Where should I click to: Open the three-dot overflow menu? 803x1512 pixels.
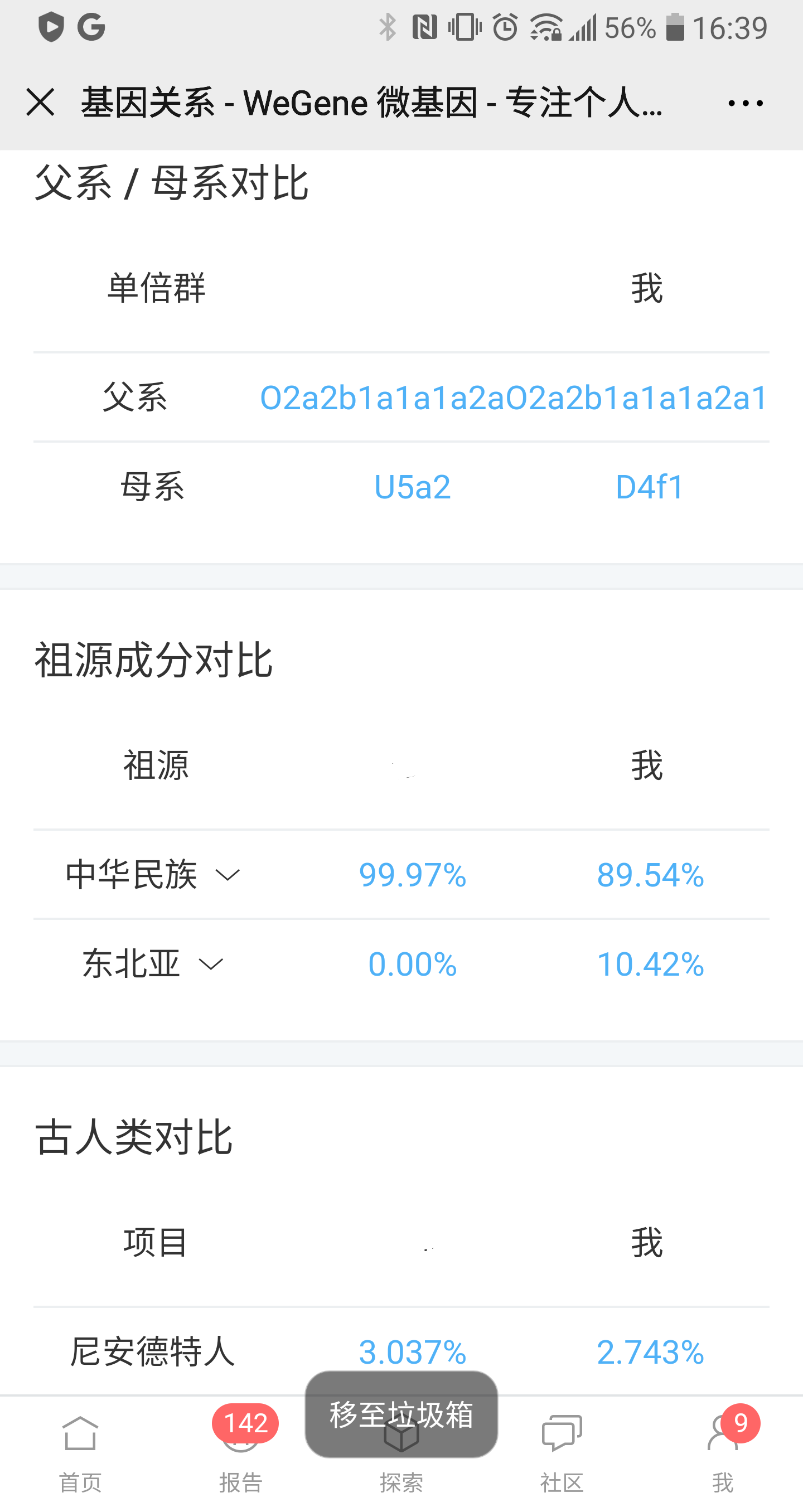745,103
